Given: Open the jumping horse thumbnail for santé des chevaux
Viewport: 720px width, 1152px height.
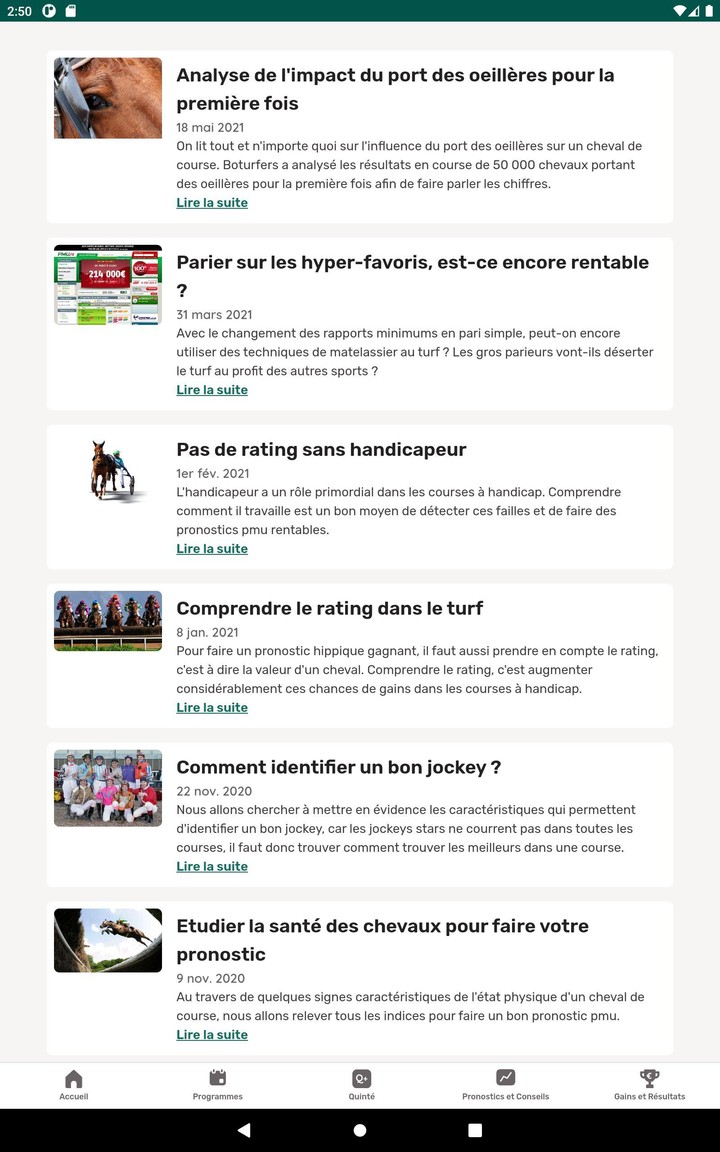Looking at the screenshot, I should 108,940.
